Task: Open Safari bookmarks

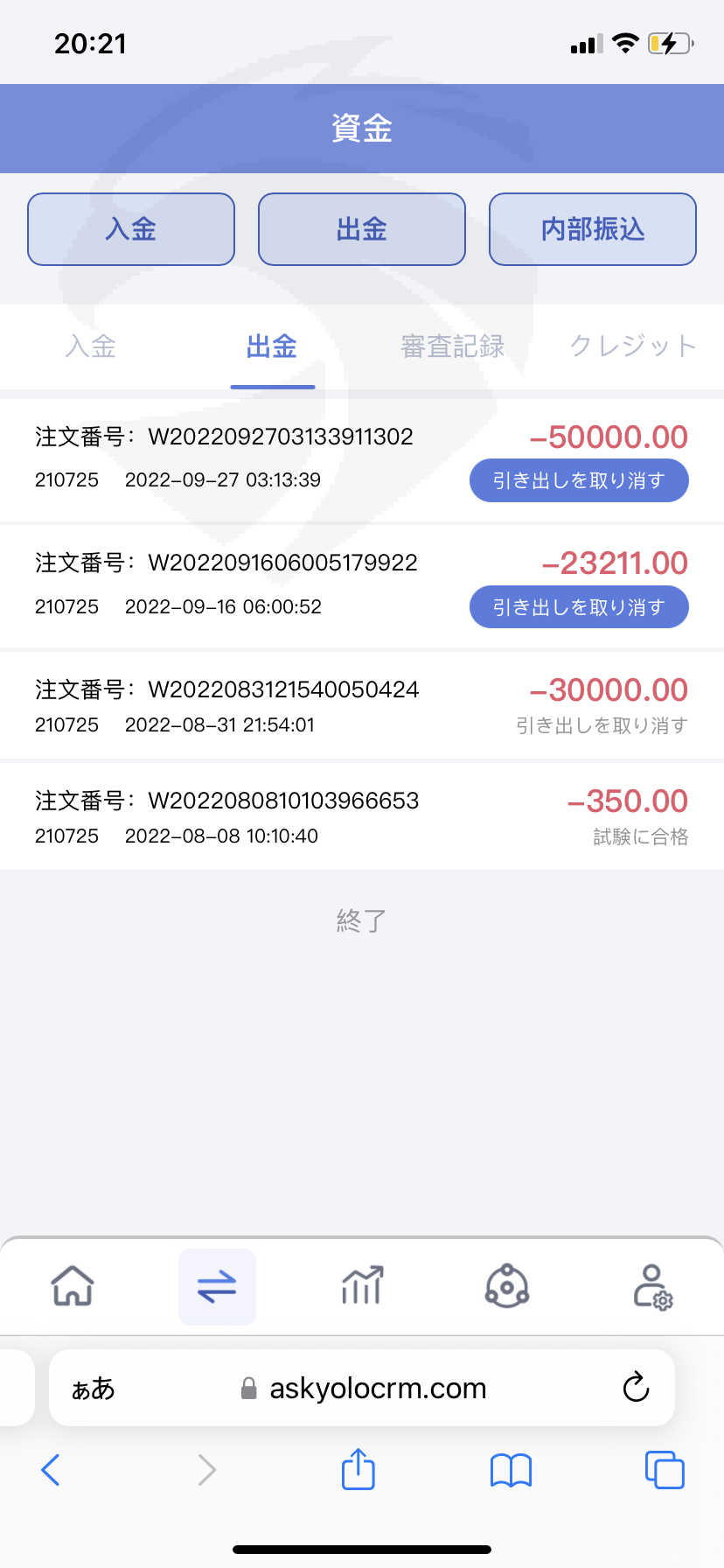Action: [x=512, y=1470]
